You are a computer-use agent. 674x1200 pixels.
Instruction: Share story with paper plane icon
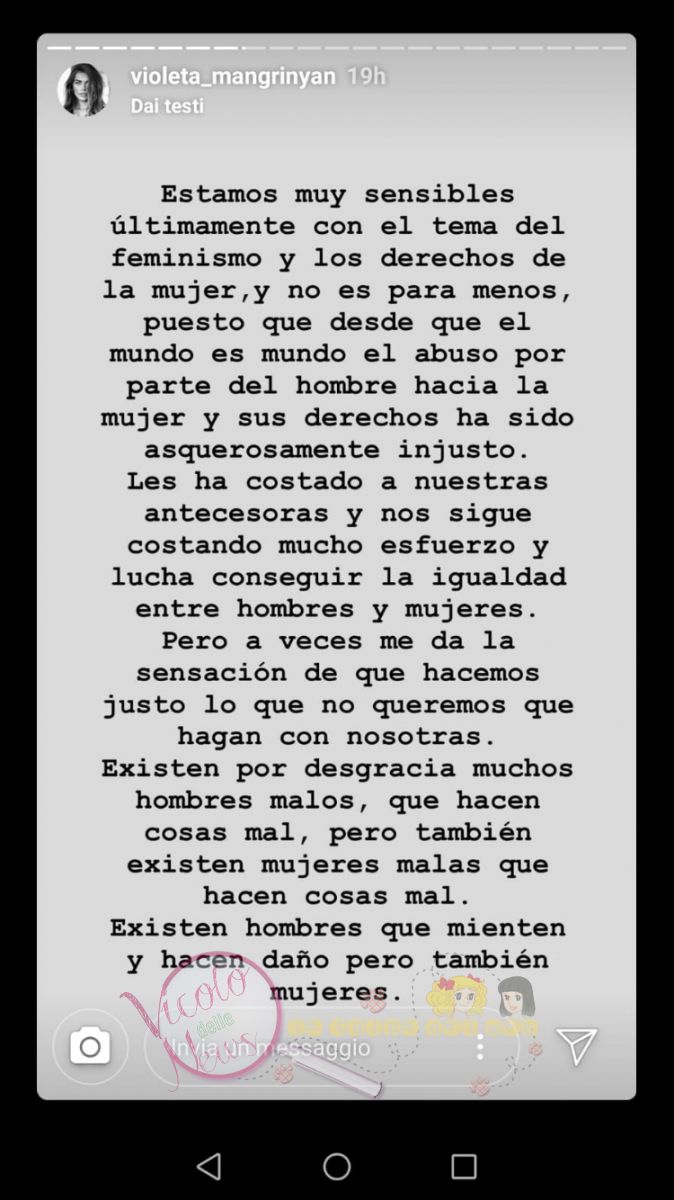(577, 1046)
